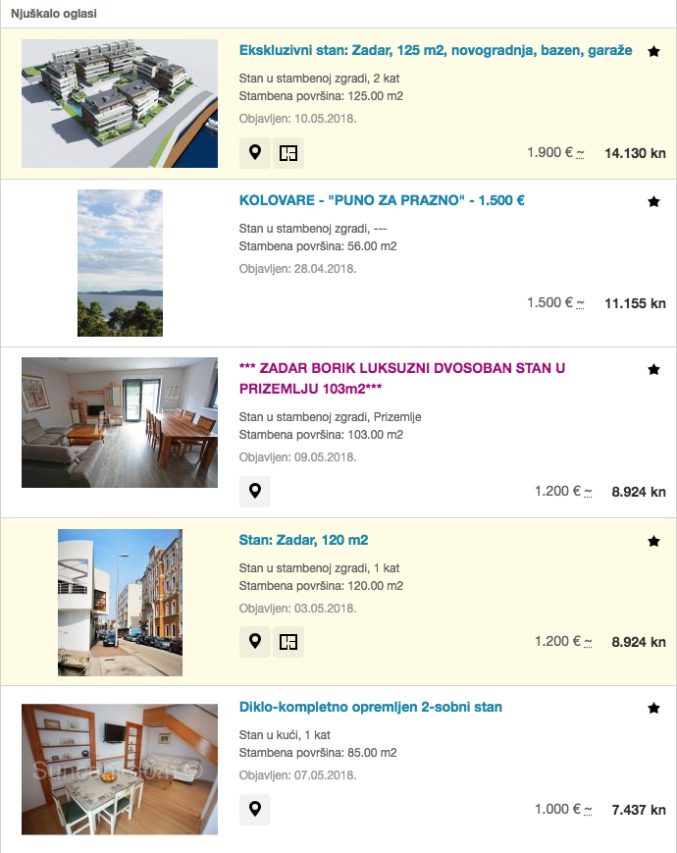Open the Diklo-kompletno opremljen 2-sobni stan listing
Screen dimensions: 677x853
pos(370,707)
